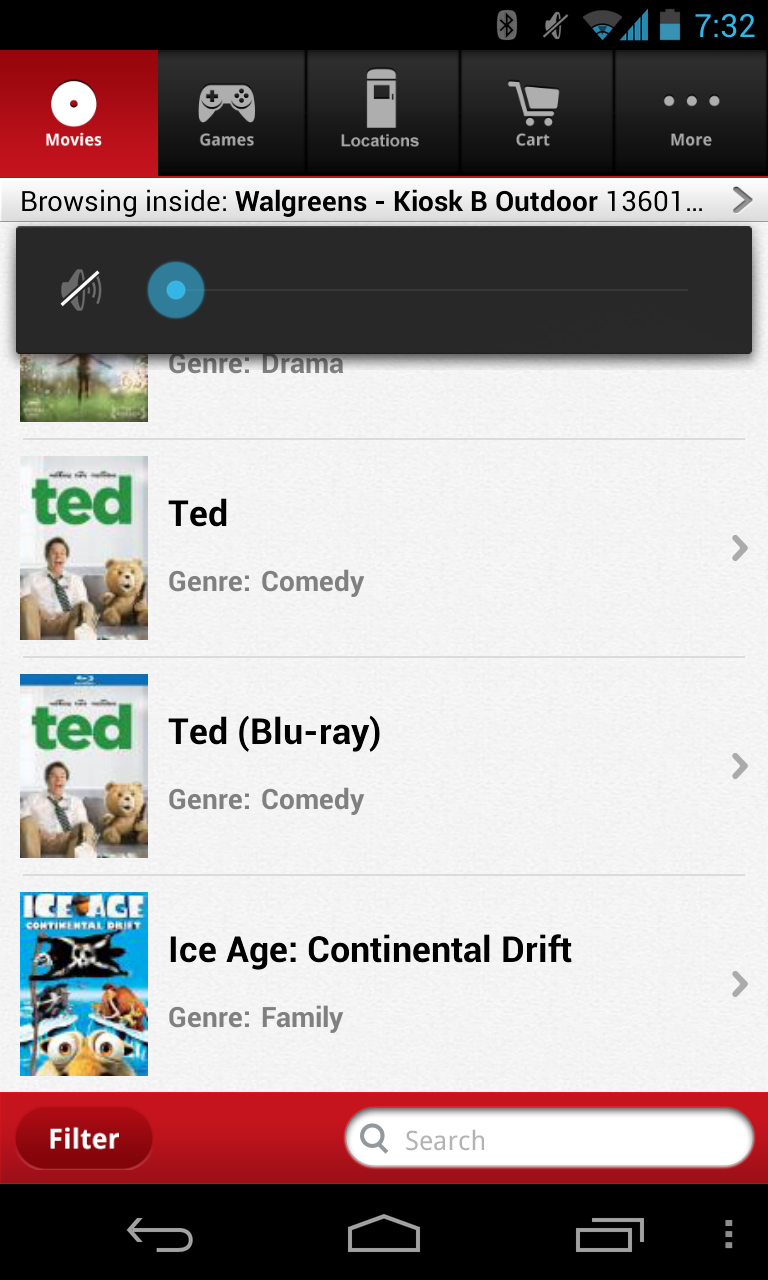
Task: Go to the Cart tab
Action: pos(533,114)
